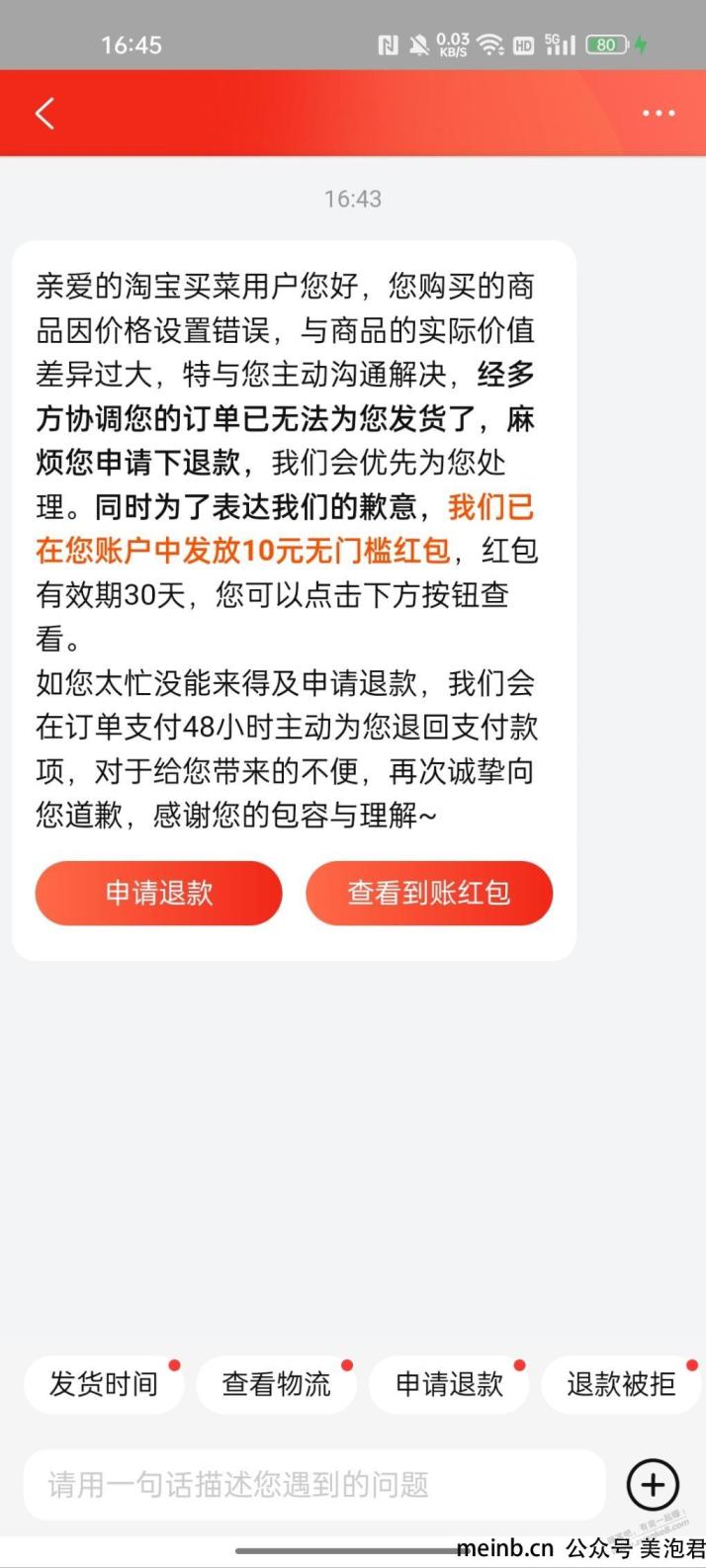The height and width of the screenshot is (1568, 706).
Task: Go back using the top-left arrow
Action: [x=44, y=114]
